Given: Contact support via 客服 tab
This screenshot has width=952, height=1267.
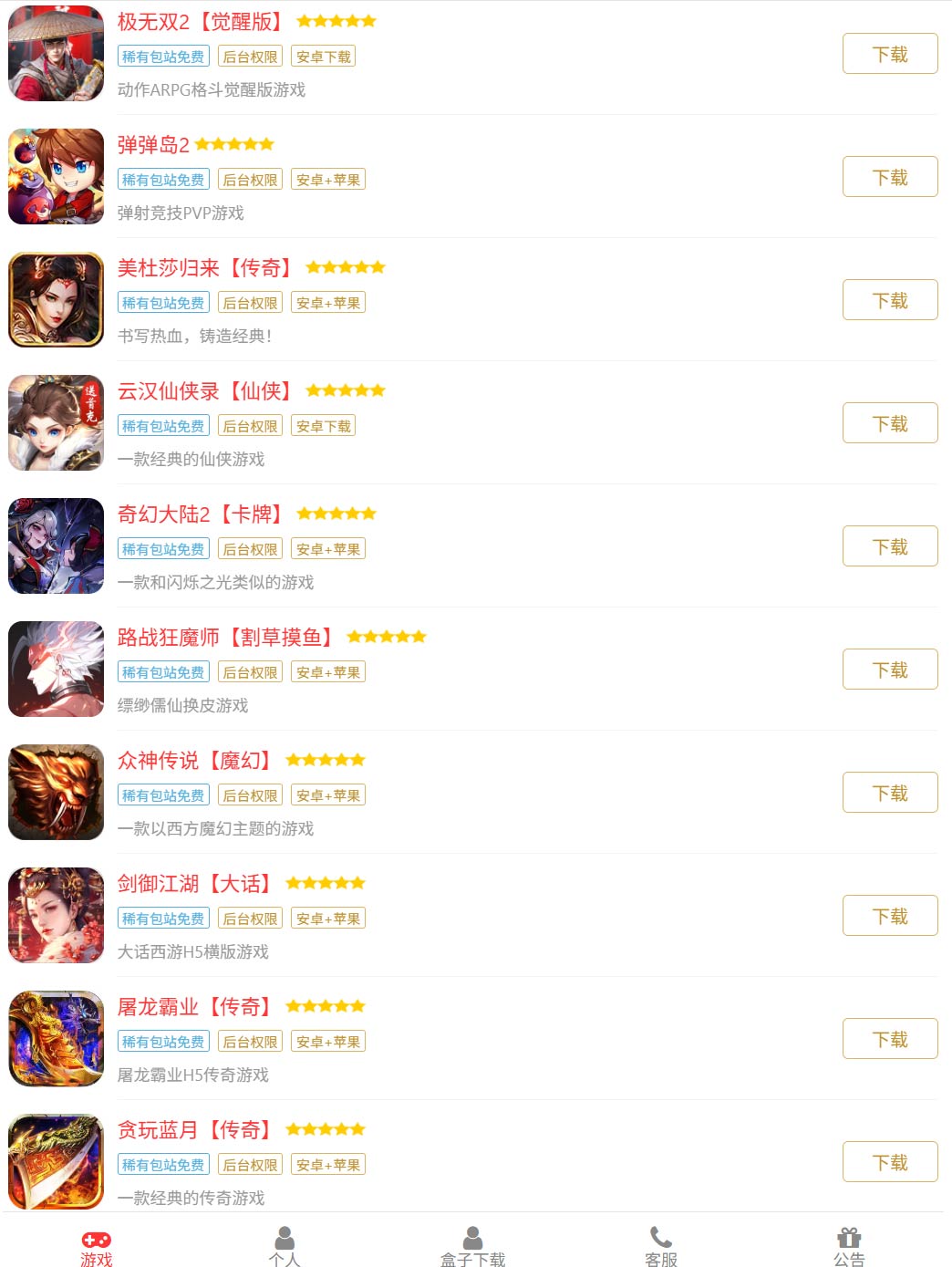Looking at the screenshot, I should pos(661,1248).
